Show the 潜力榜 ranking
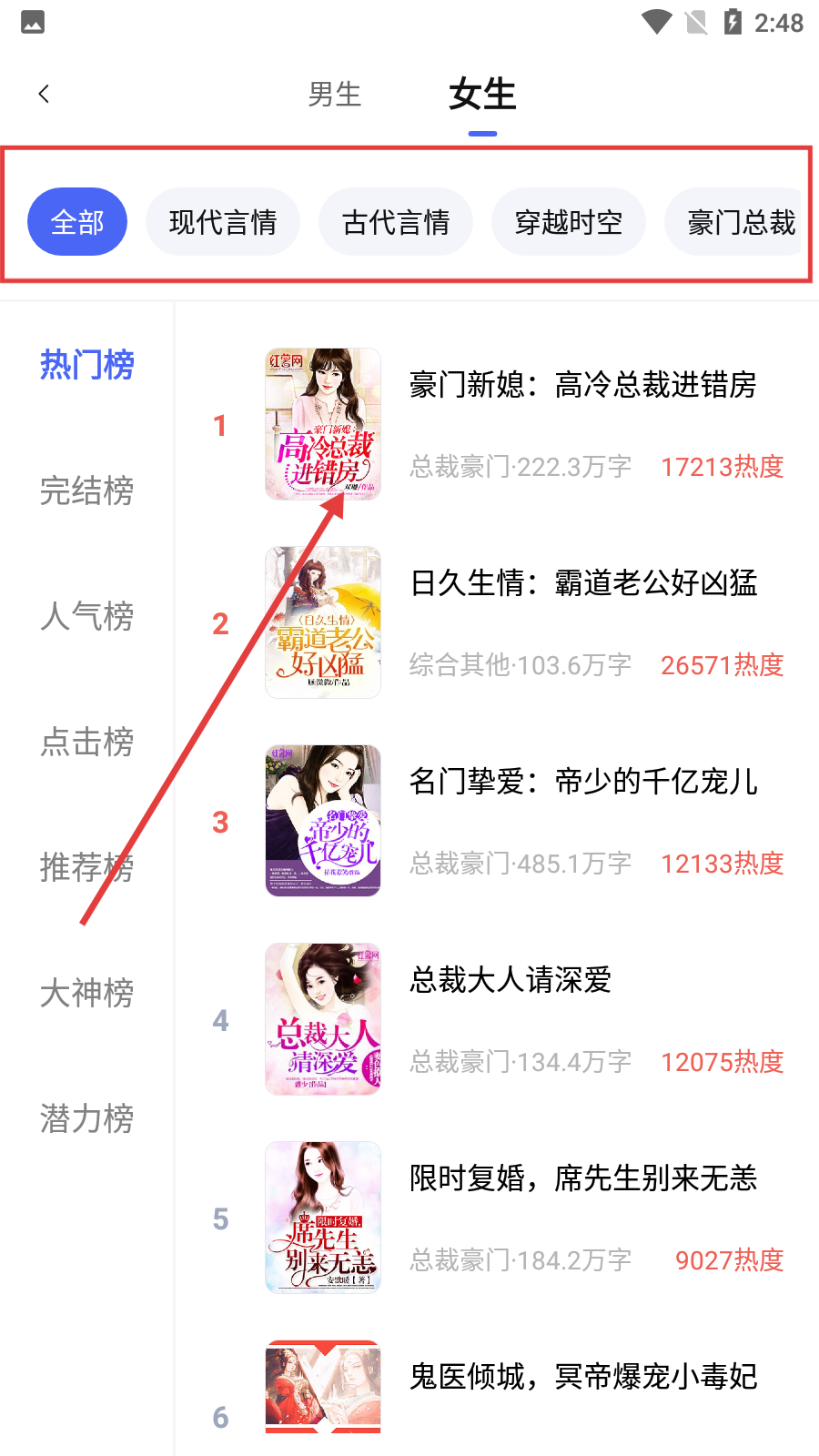Image resolution: width=819 pixels, height=1456 pixels. click(x=86, y=1118)
